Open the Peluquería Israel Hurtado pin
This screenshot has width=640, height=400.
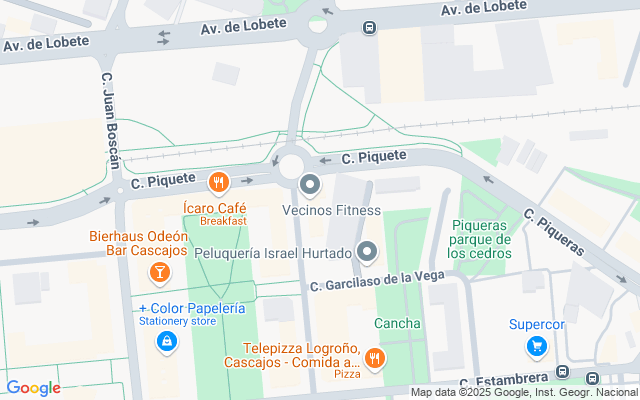click(367, 252)
